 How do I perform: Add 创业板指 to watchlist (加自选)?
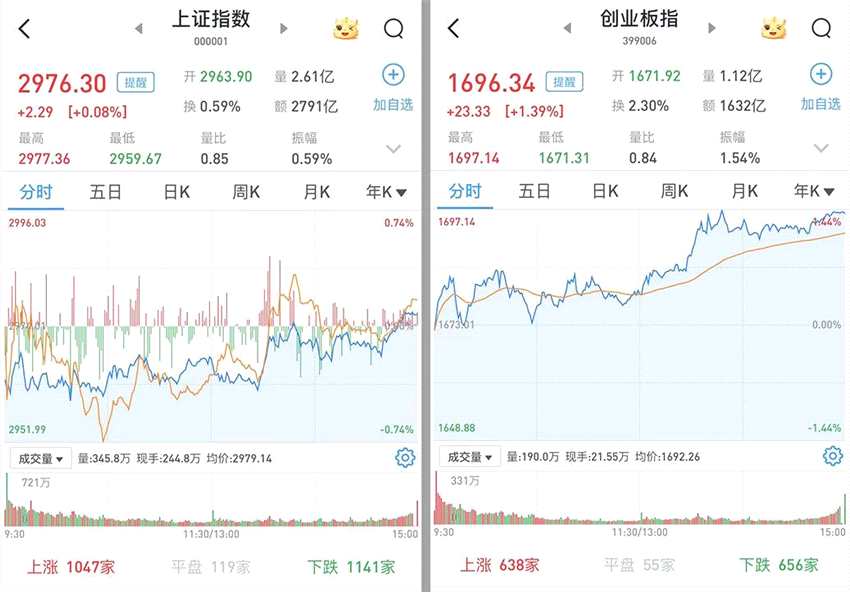(x=821, y=88)
